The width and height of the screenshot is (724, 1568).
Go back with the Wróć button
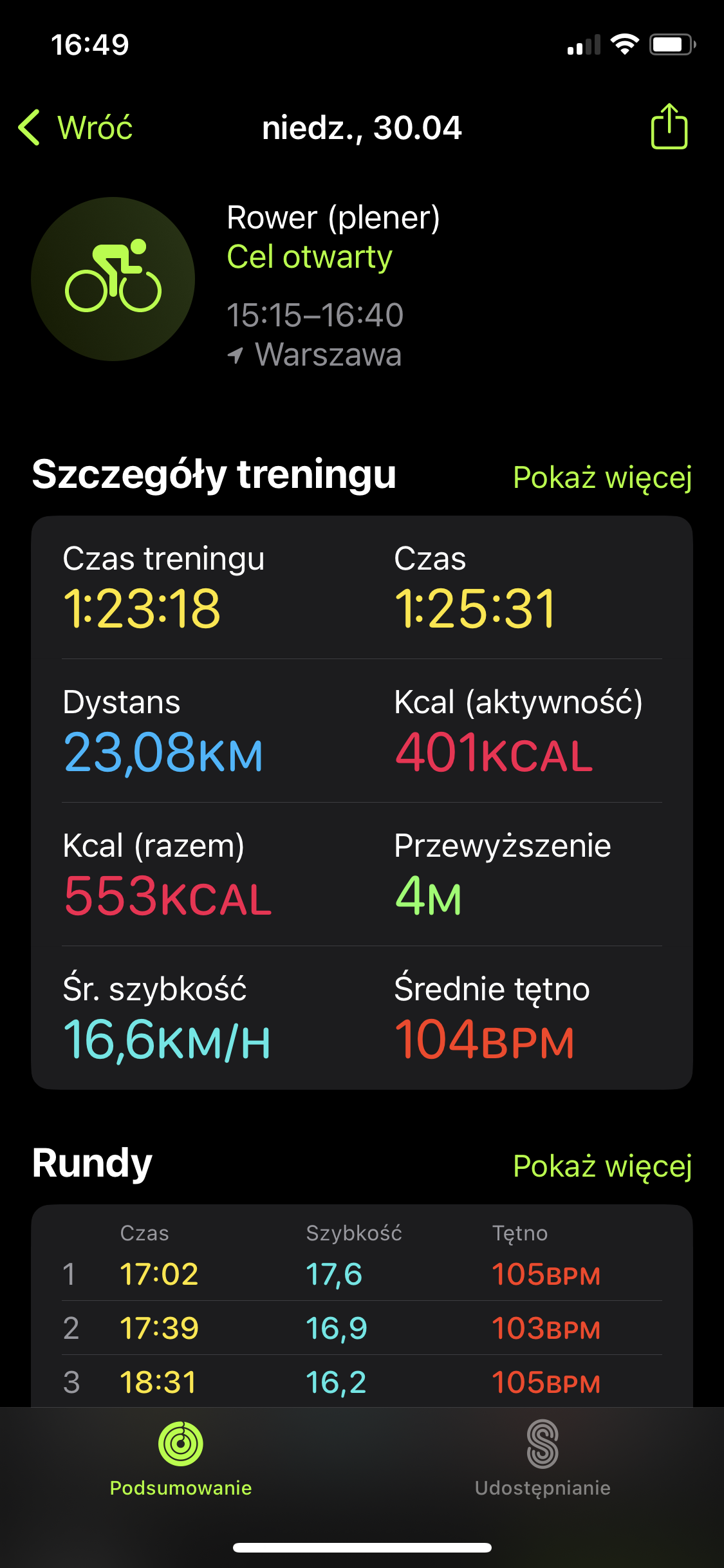coord(75,127)
